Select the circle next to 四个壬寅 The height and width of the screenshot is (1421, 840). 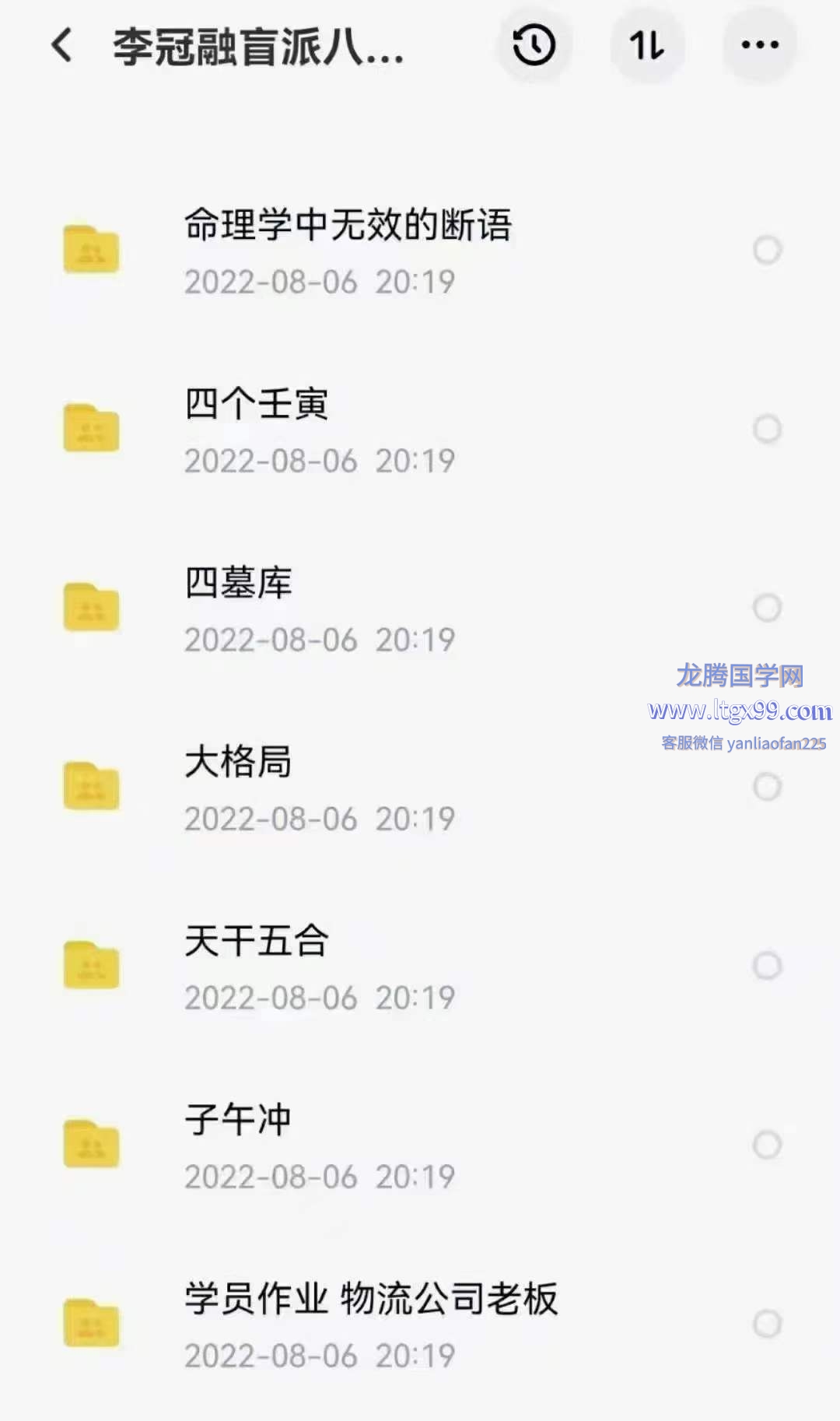pos(767,429)
